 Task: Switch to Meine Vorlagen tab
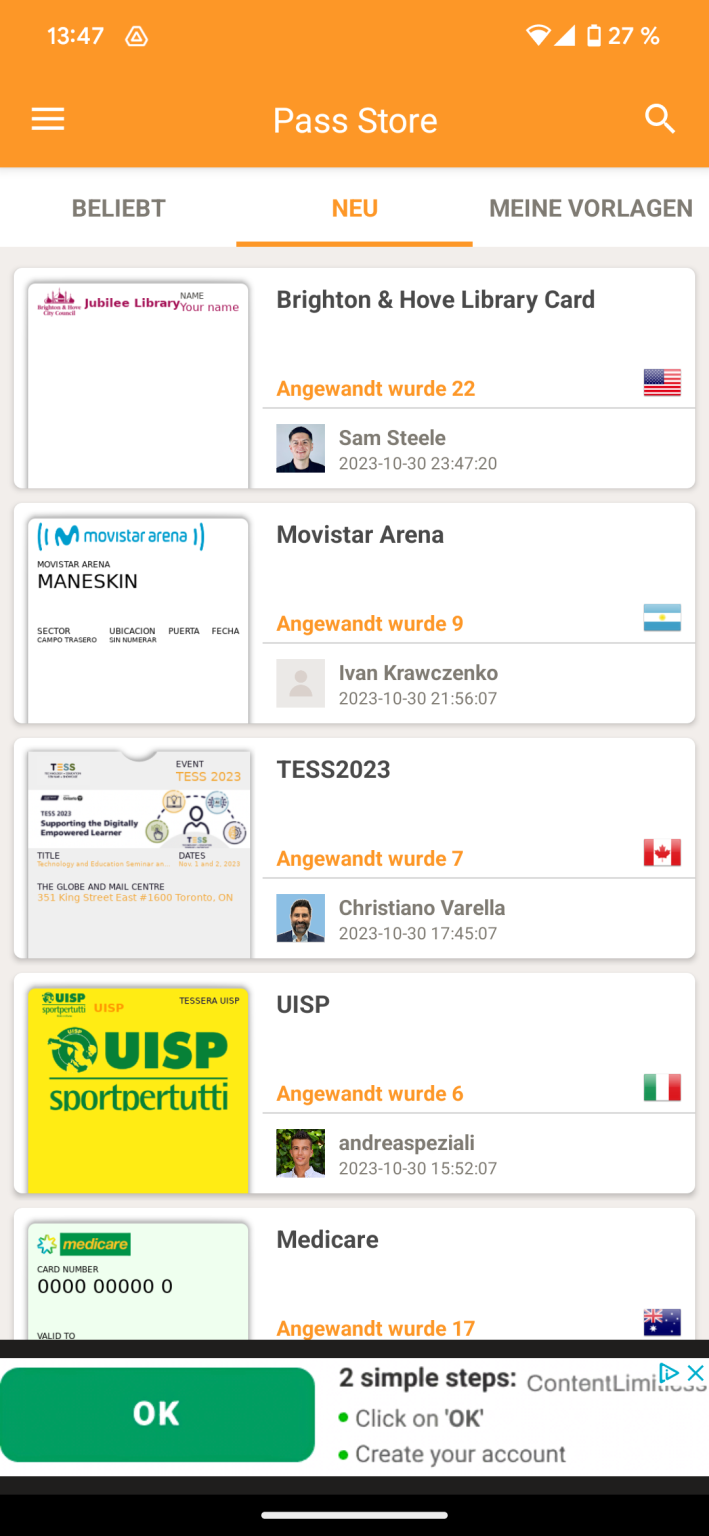tap(590, 208)
